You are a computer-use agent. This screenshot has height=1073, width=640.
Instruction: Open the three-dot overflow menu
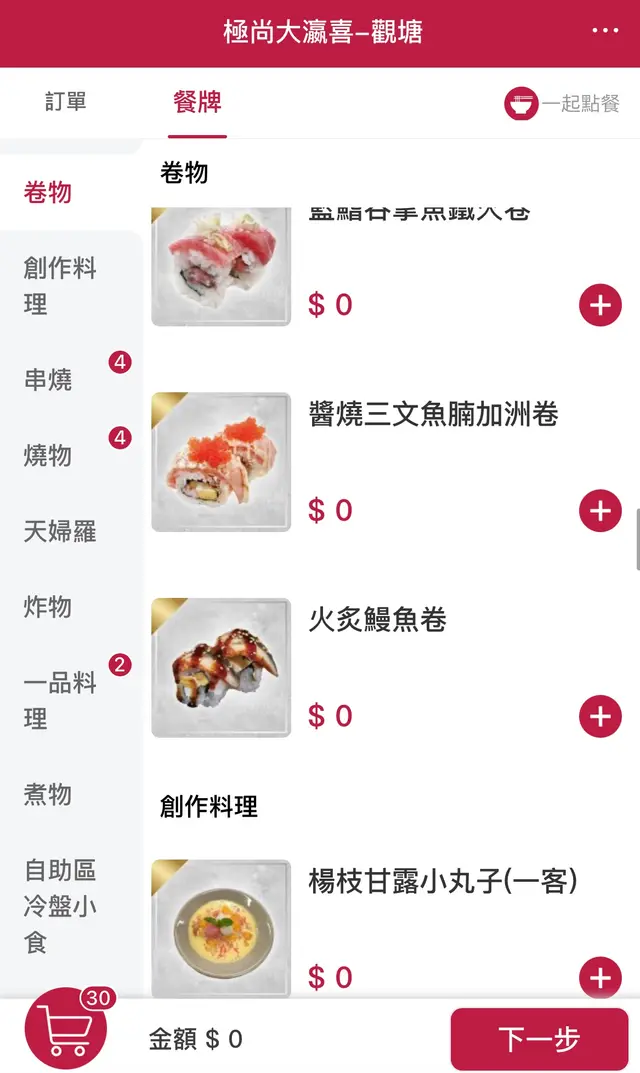click(605, 31)
